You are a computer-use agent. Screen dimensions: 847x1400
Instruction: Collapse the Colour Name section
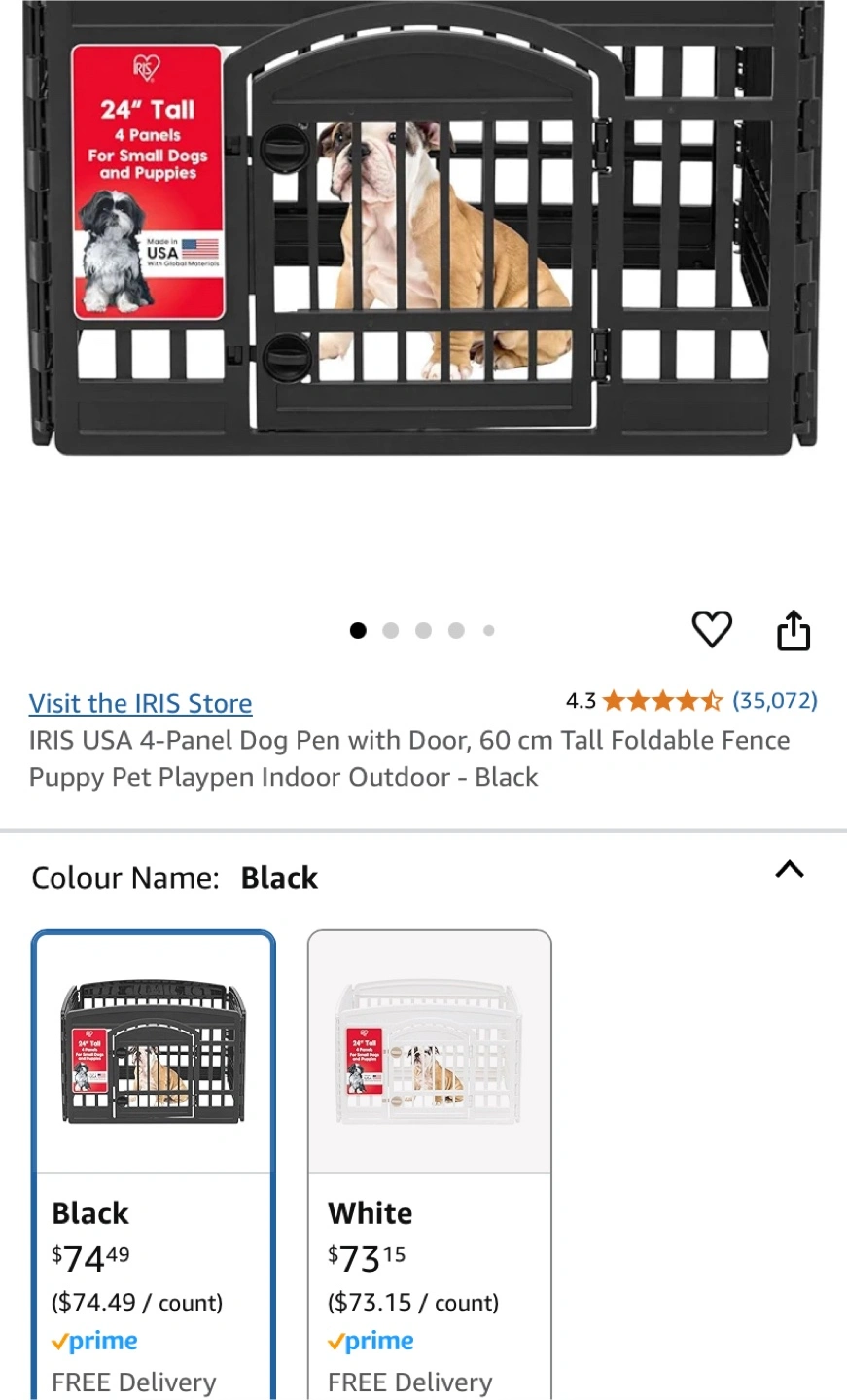tap(790, 870)
